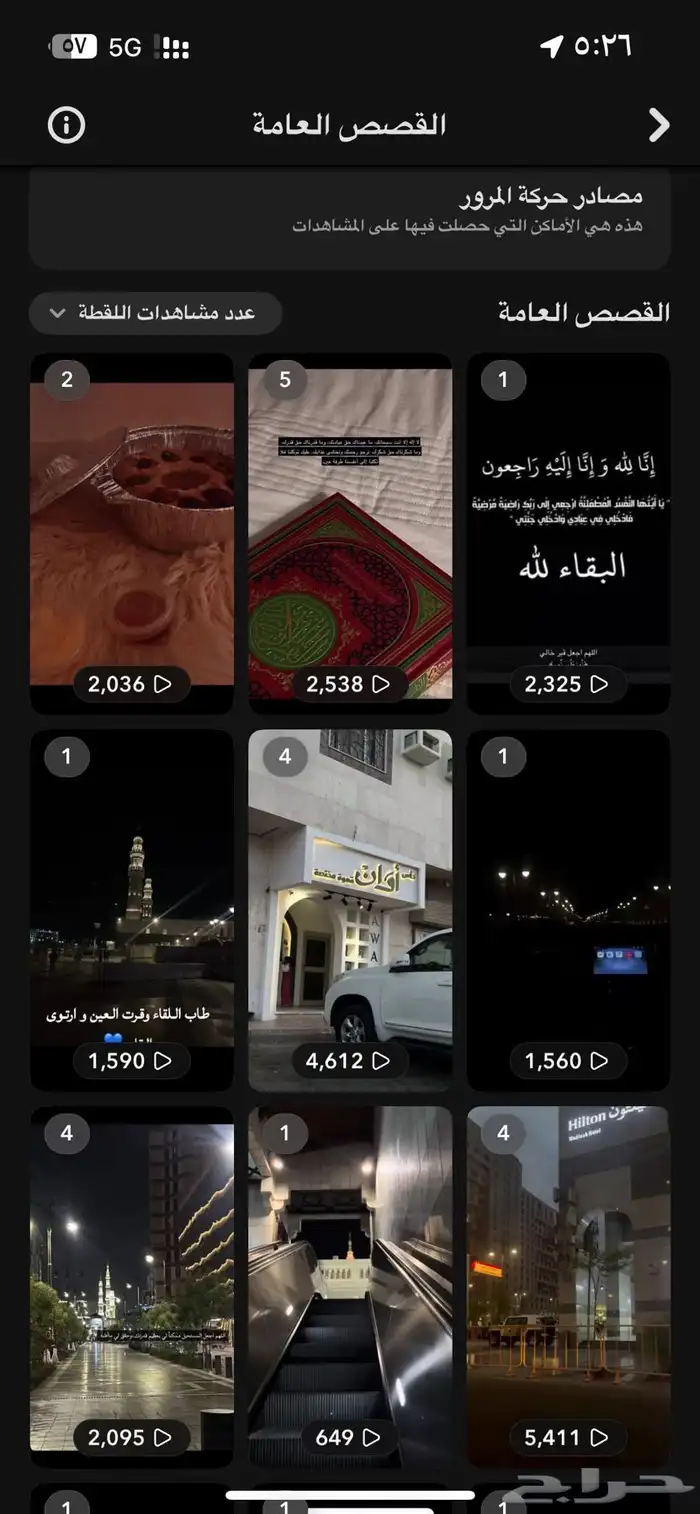The width and height of the screenshot is (700, 1514).
Task: Go back using the header chevron arrow
Action: [658, 125]
